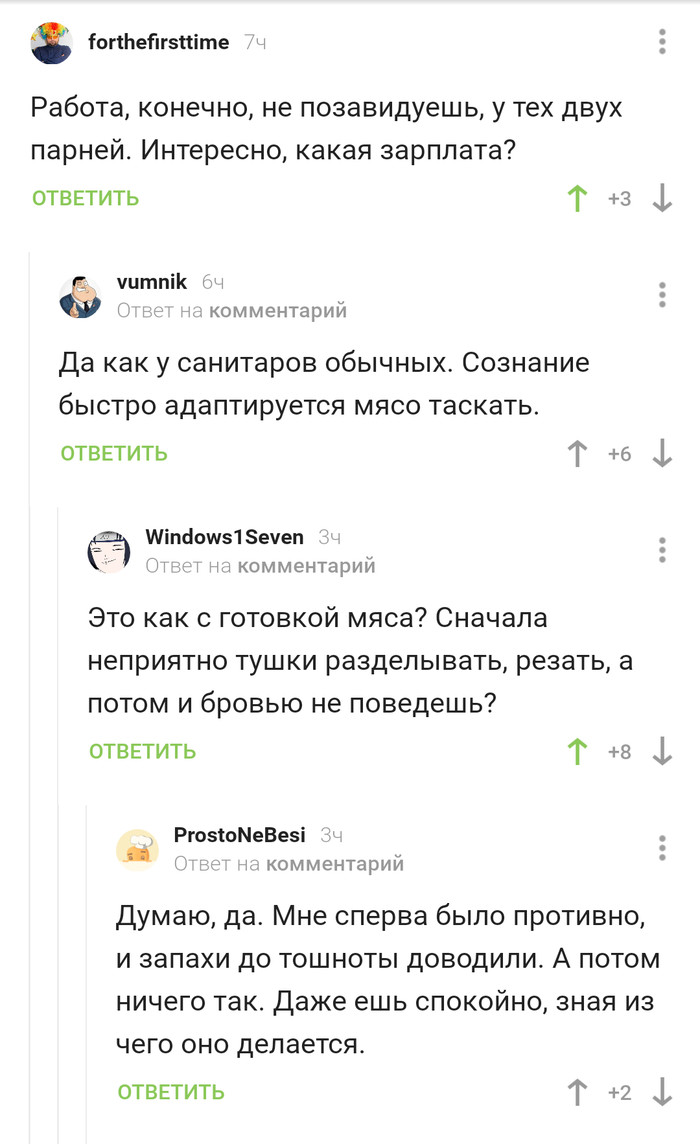Reply to vumnik's comment

(114, 454)
